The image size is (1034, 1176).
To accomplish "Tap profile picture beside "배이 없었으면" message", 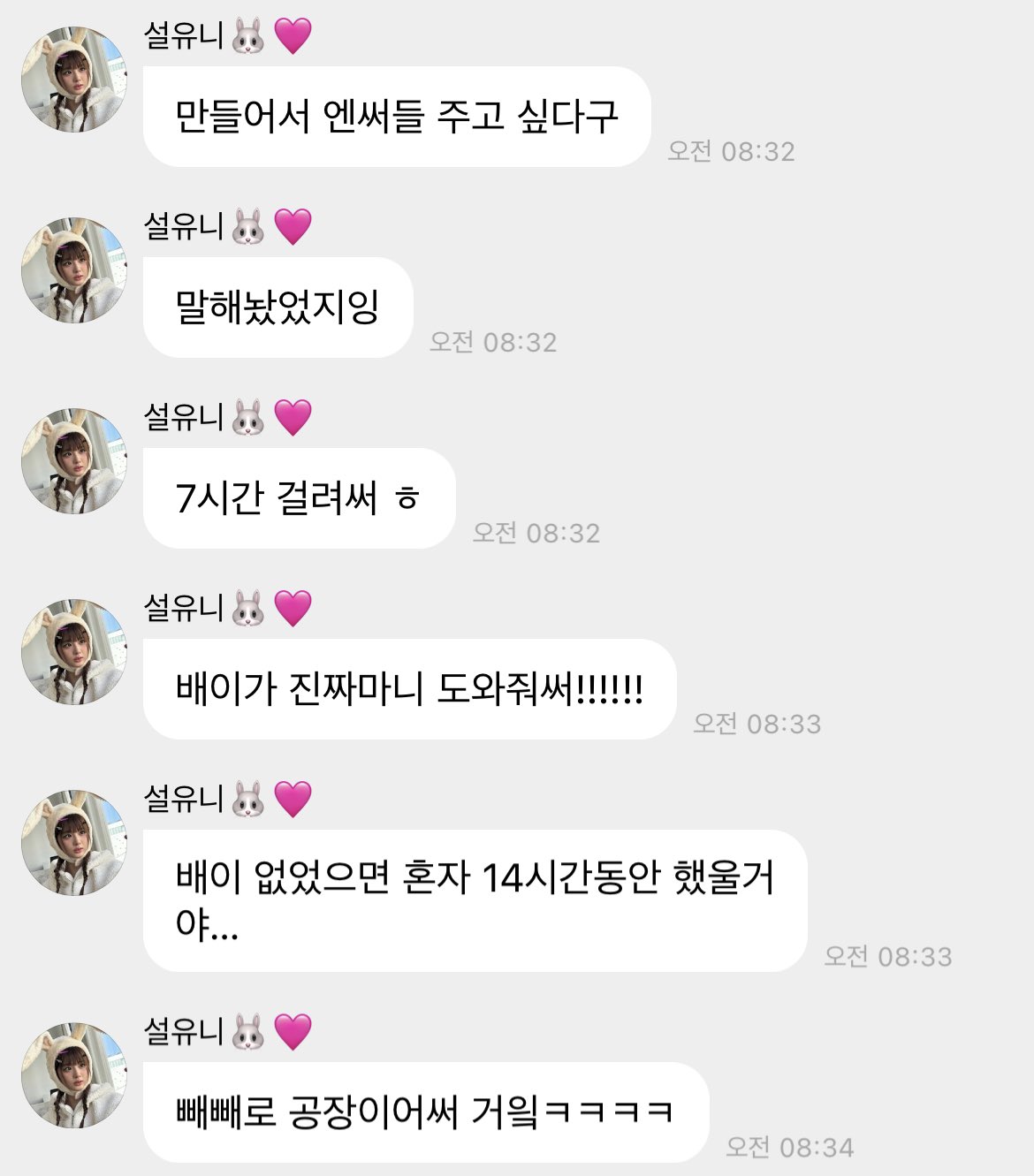I will point(74,843).
